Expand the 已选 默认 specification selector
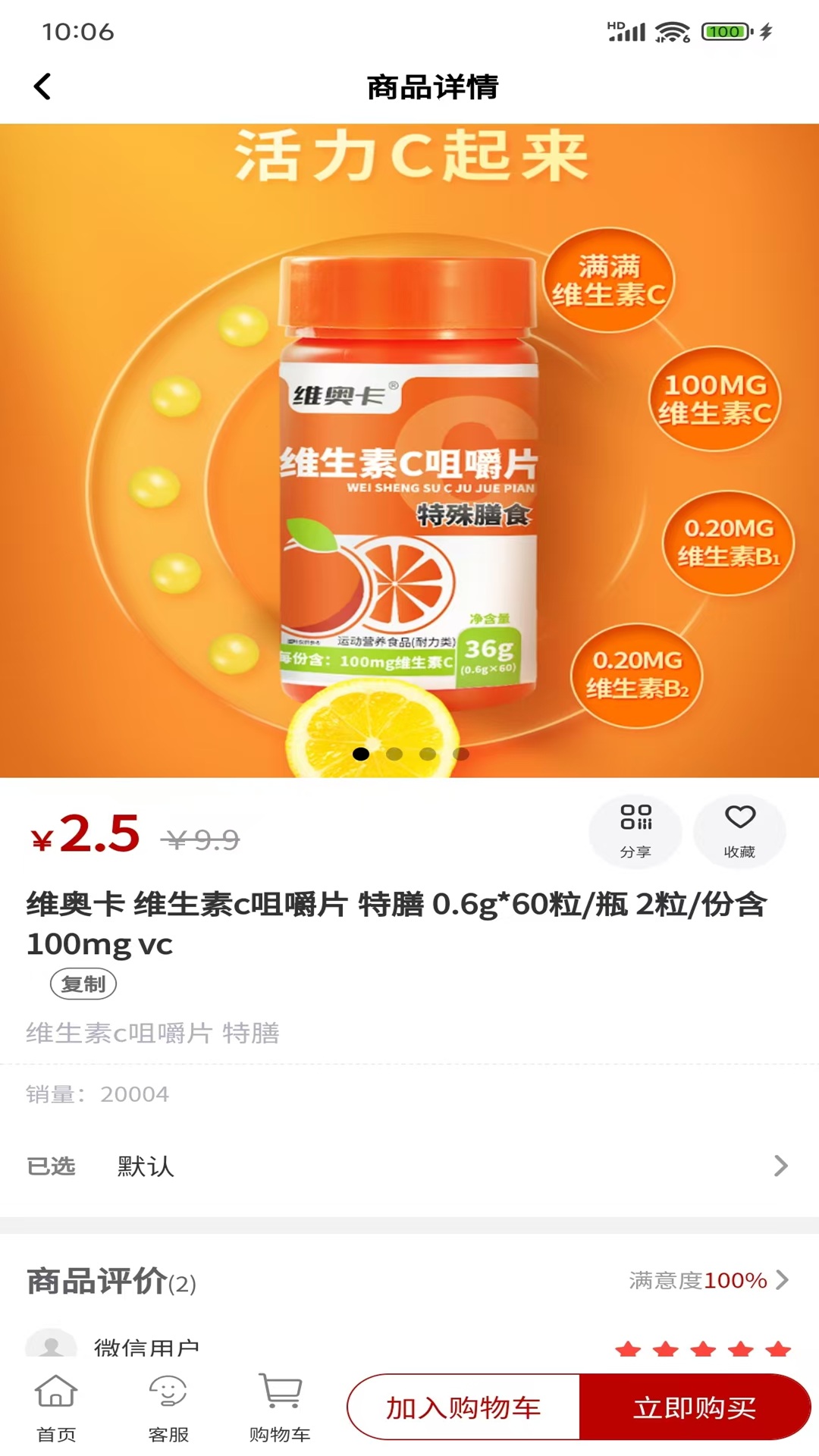This screenshot has width=819, height=1456. (409, 1168)
